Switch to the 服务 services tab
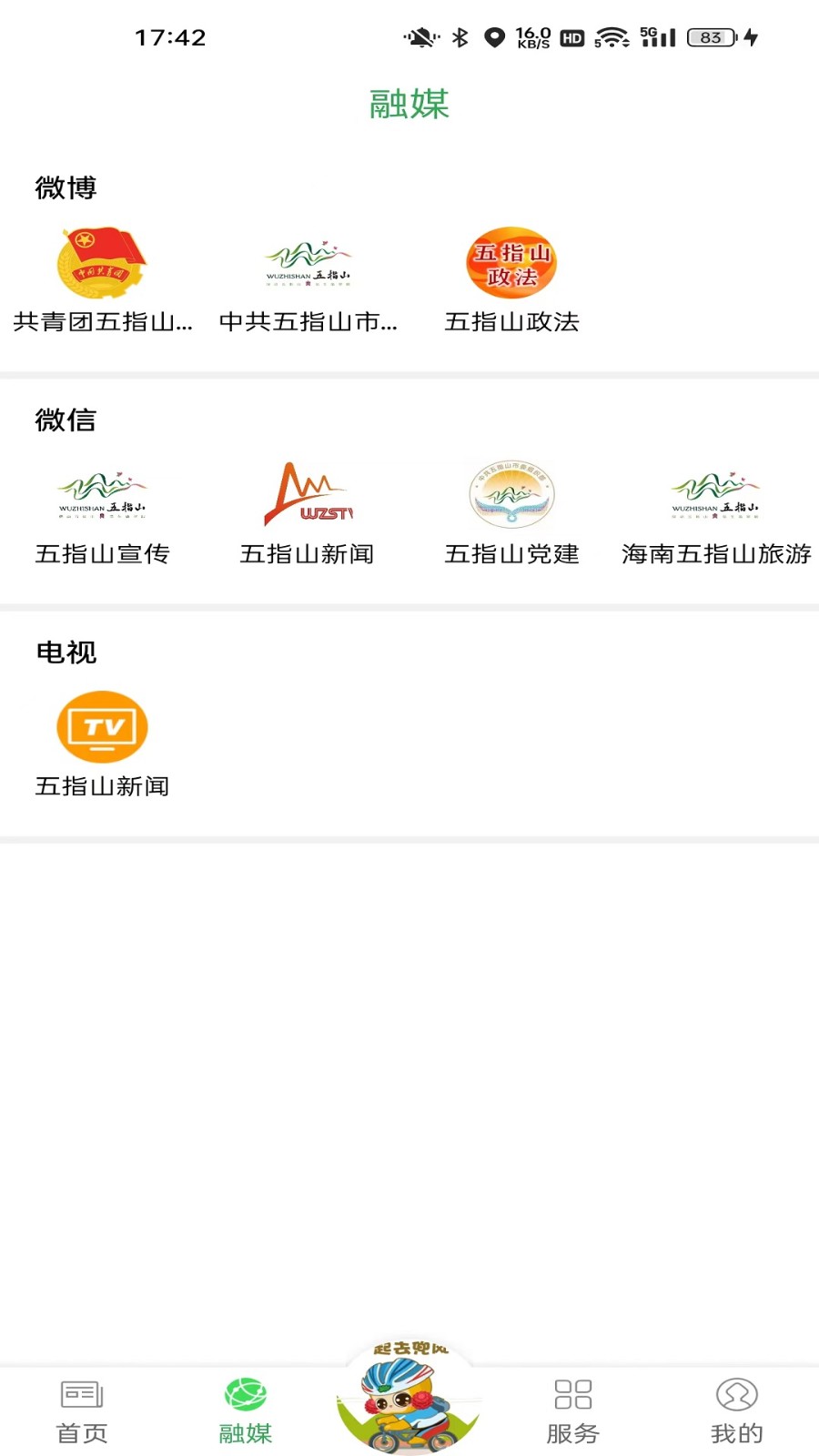Screen dimensions: 819x1456 (572, 1406)
